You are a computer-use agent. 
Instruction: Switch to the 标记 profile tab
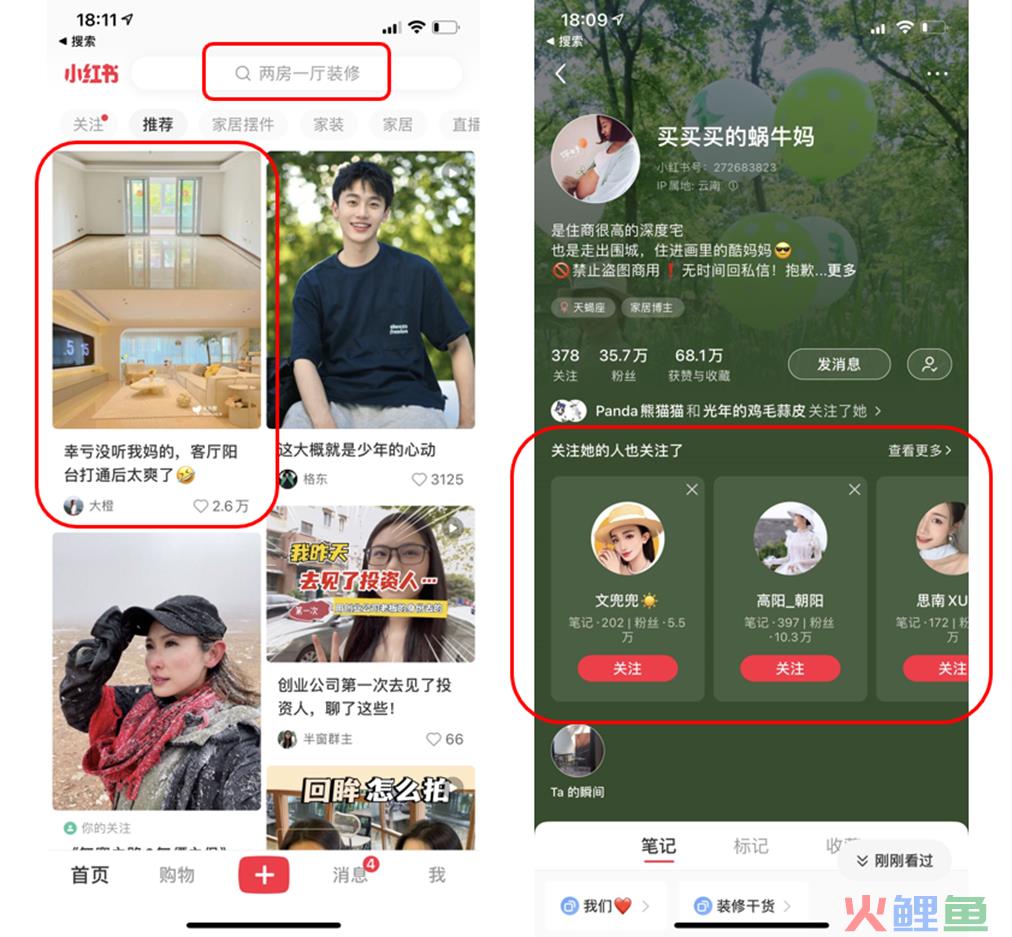coord(751,846)
